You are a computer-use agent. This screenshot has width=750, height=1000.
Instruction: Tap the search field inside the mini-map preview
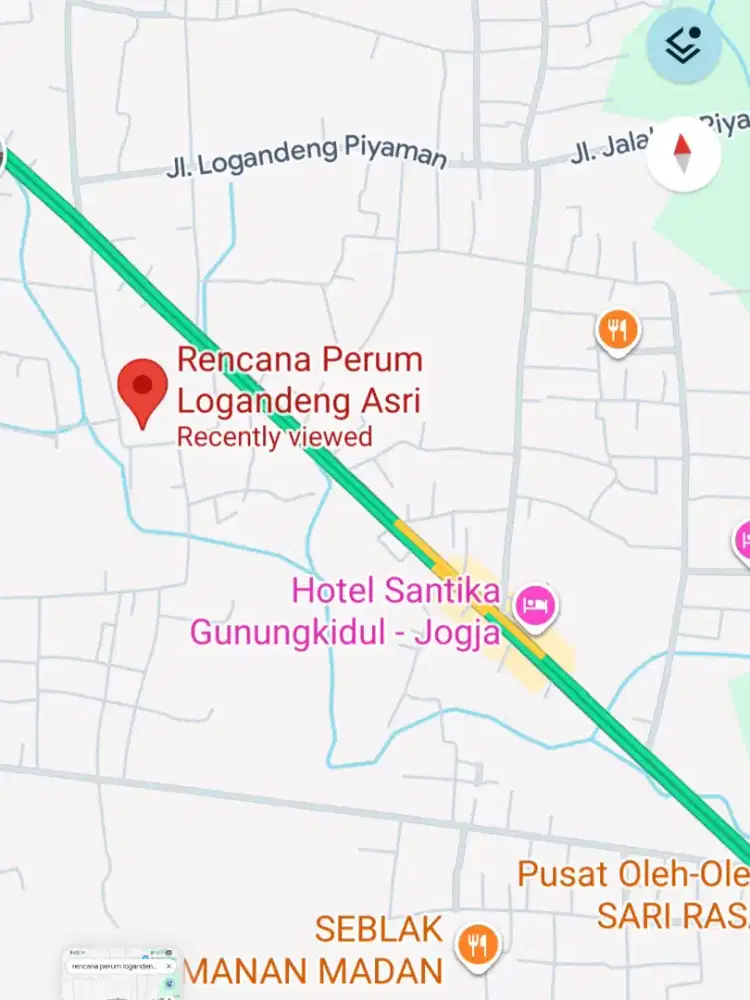tap(113, 966)
